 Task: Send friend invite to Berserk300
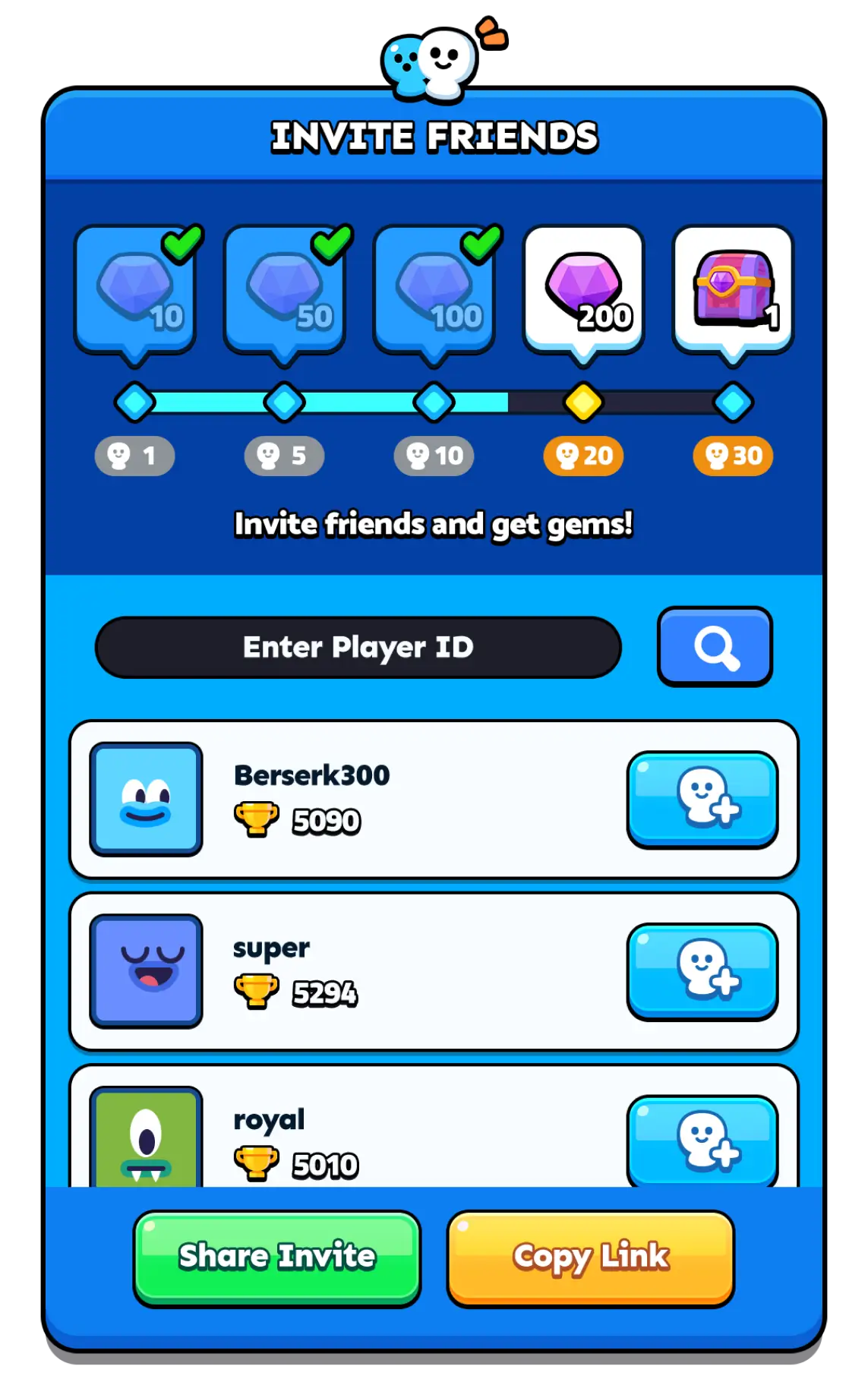coord(702,801)
